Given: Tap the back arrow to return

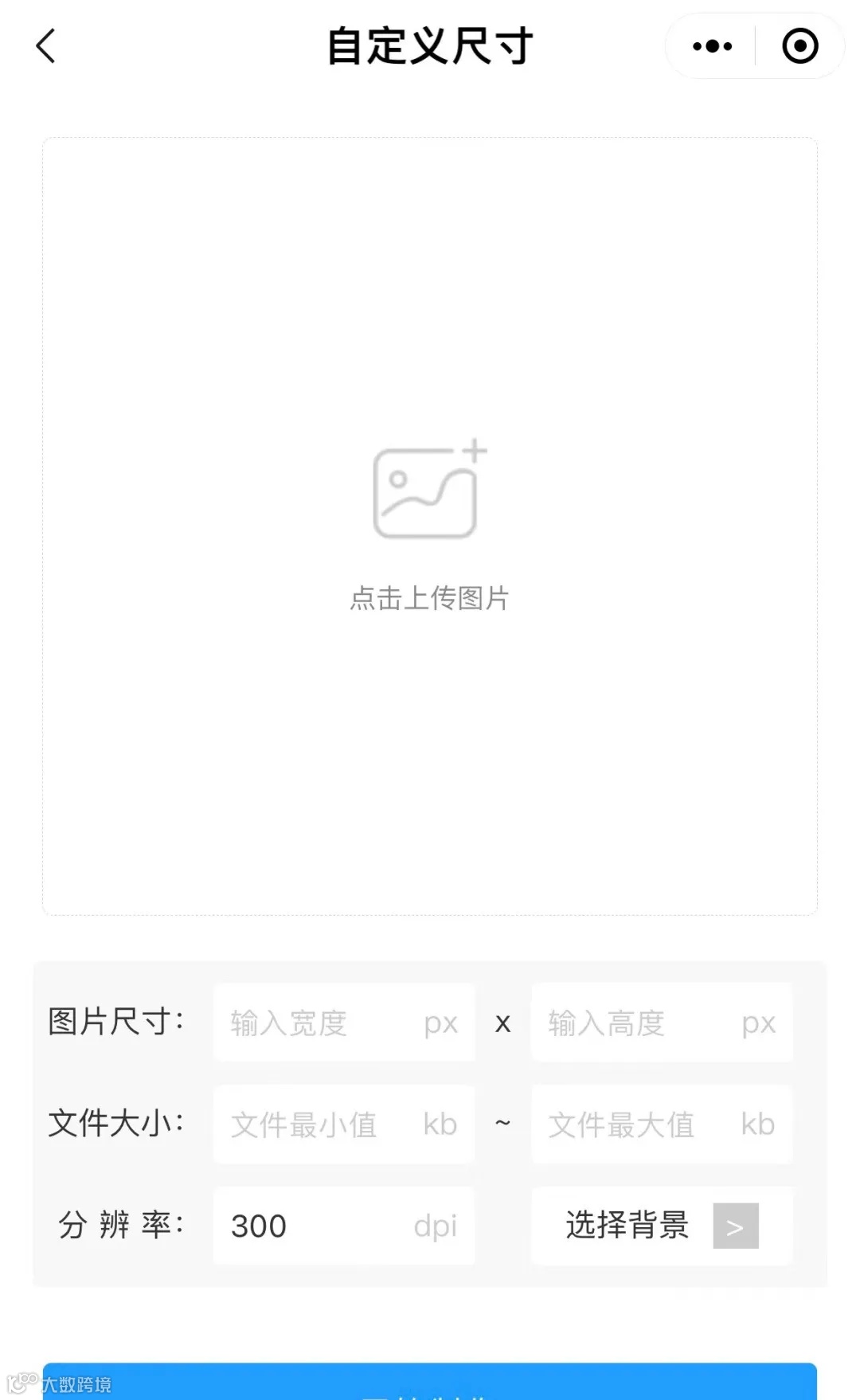Looking at the screenshot, I should pos(45,45).
